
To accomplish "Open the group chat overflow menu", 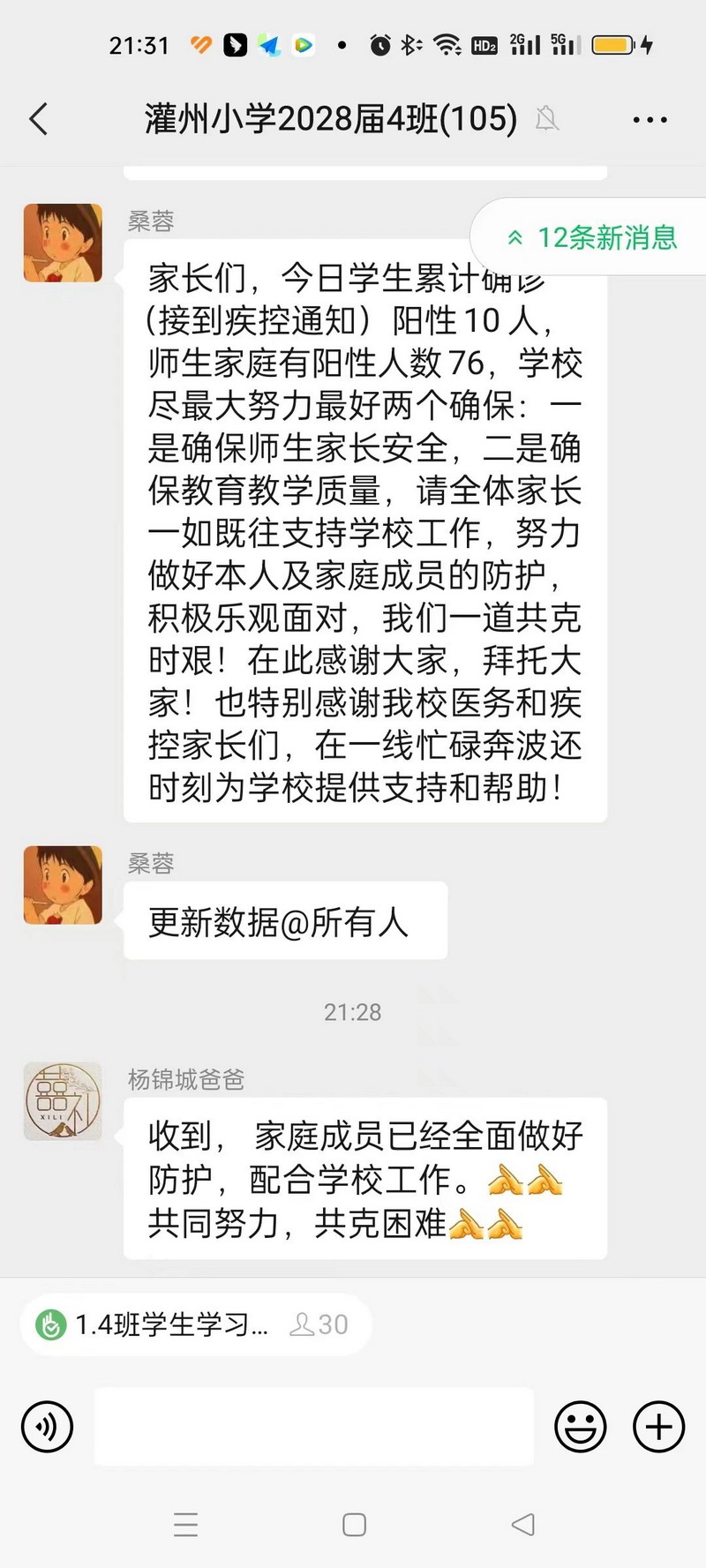I will click(650, 120).
